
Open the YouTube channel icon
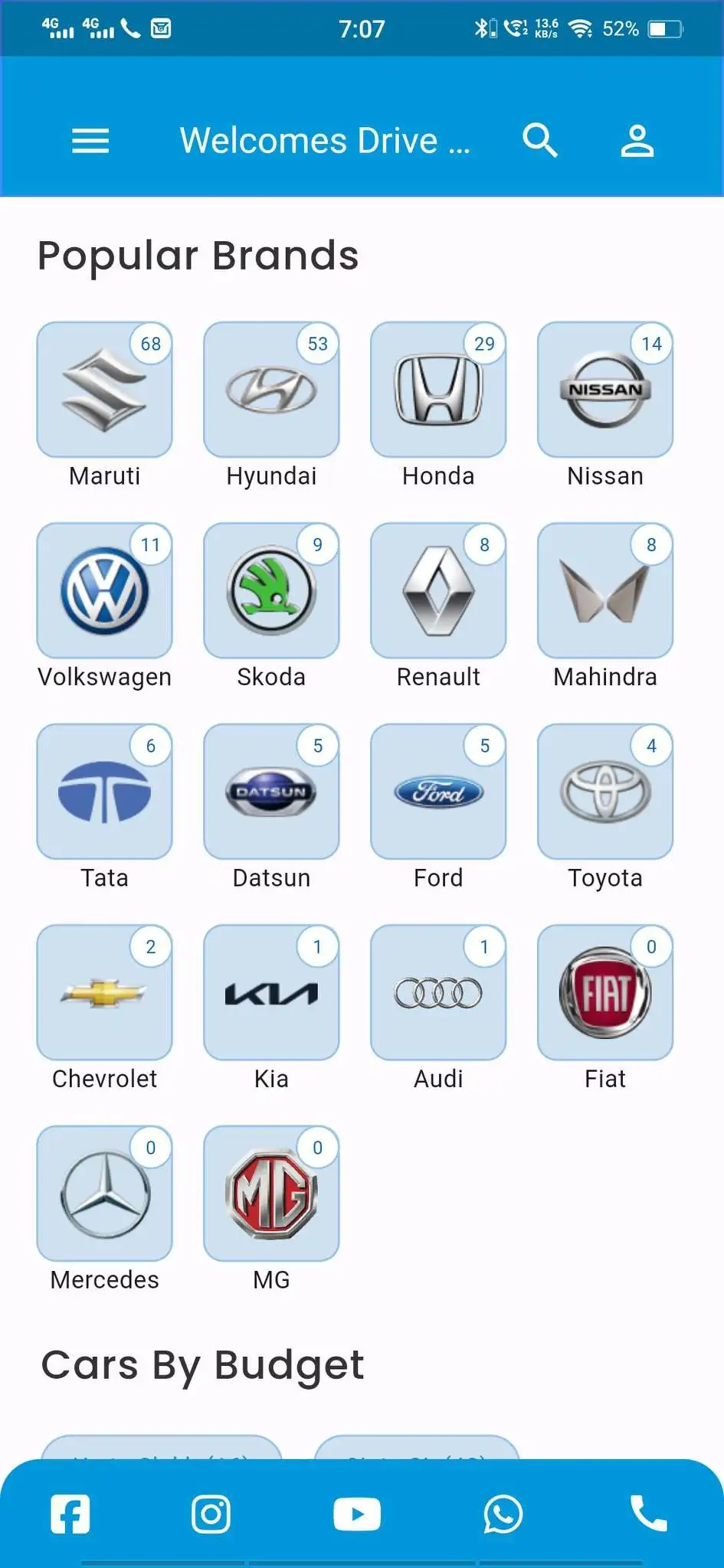(357, 1514)
